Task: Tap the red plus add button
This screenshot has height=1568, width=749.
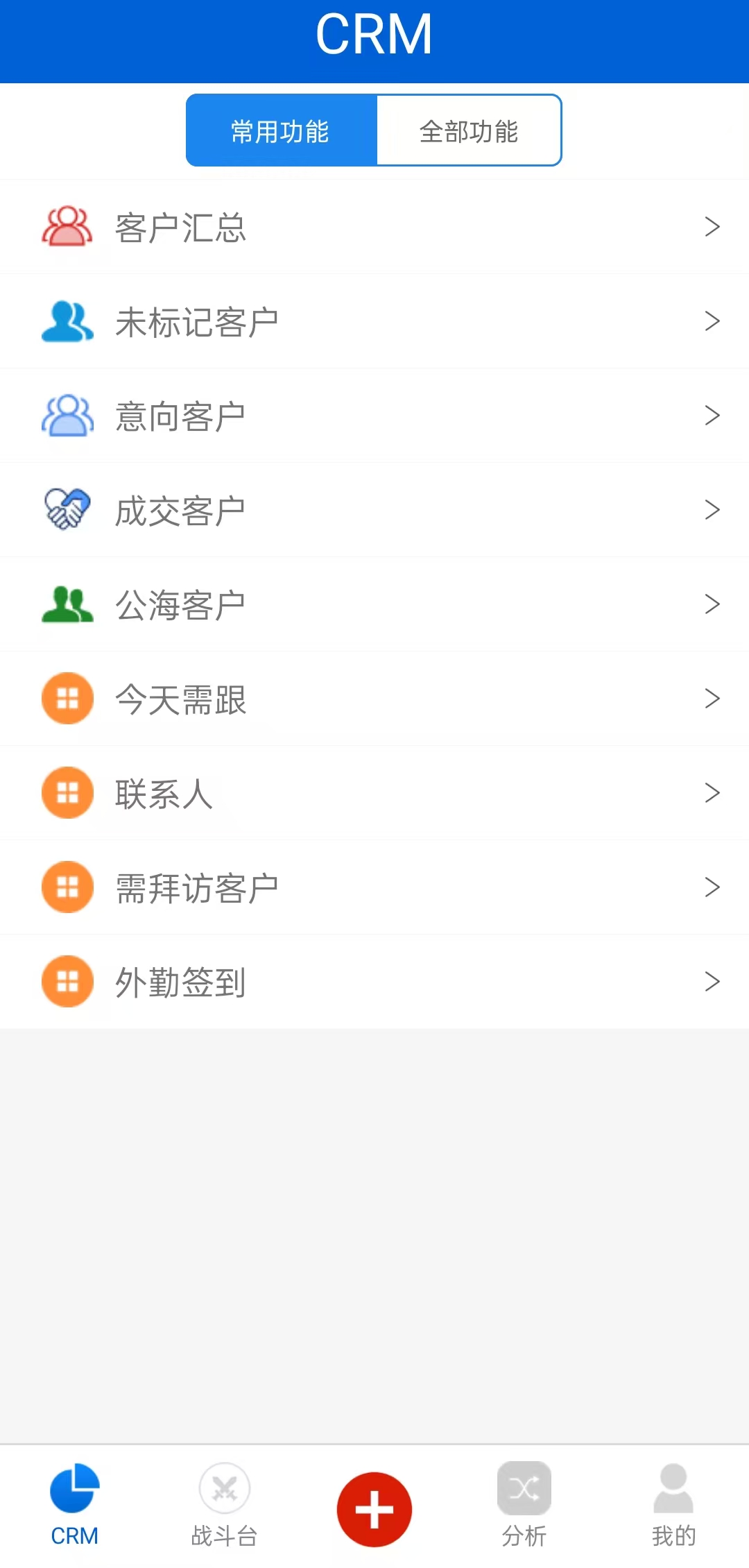Action: 374,1510
